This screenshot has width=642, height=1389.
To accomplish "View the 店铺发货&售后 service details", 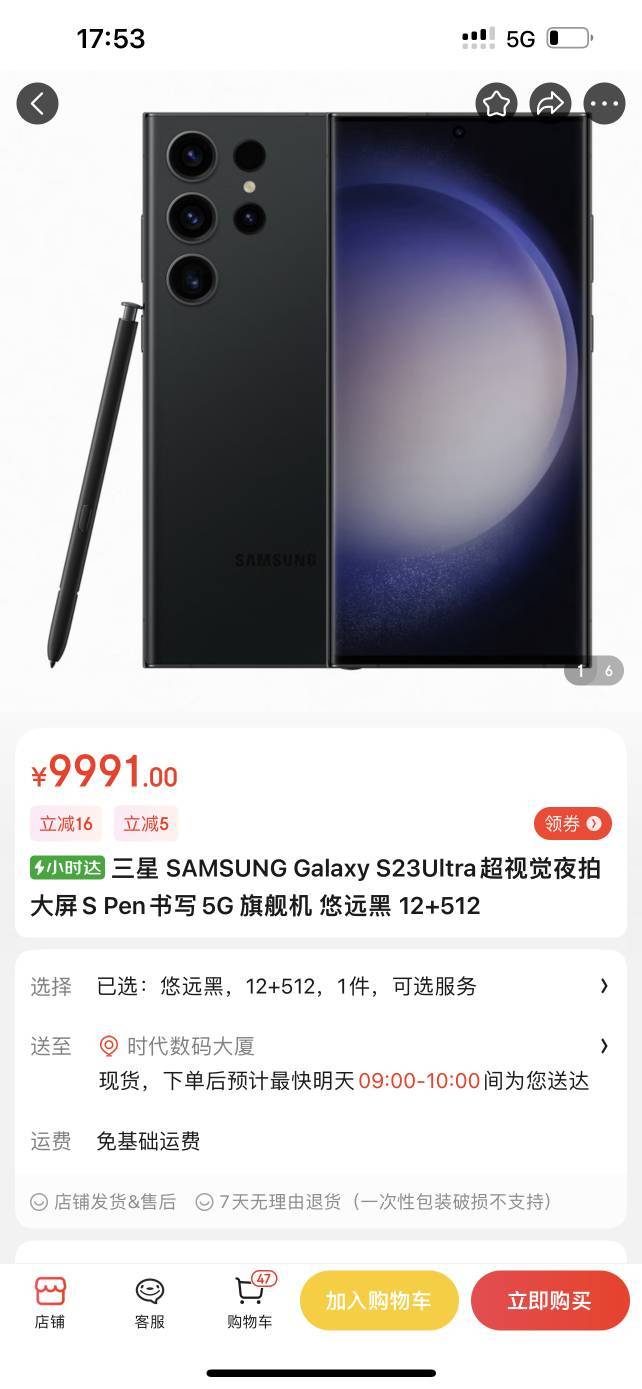I will coord(103,1201).
